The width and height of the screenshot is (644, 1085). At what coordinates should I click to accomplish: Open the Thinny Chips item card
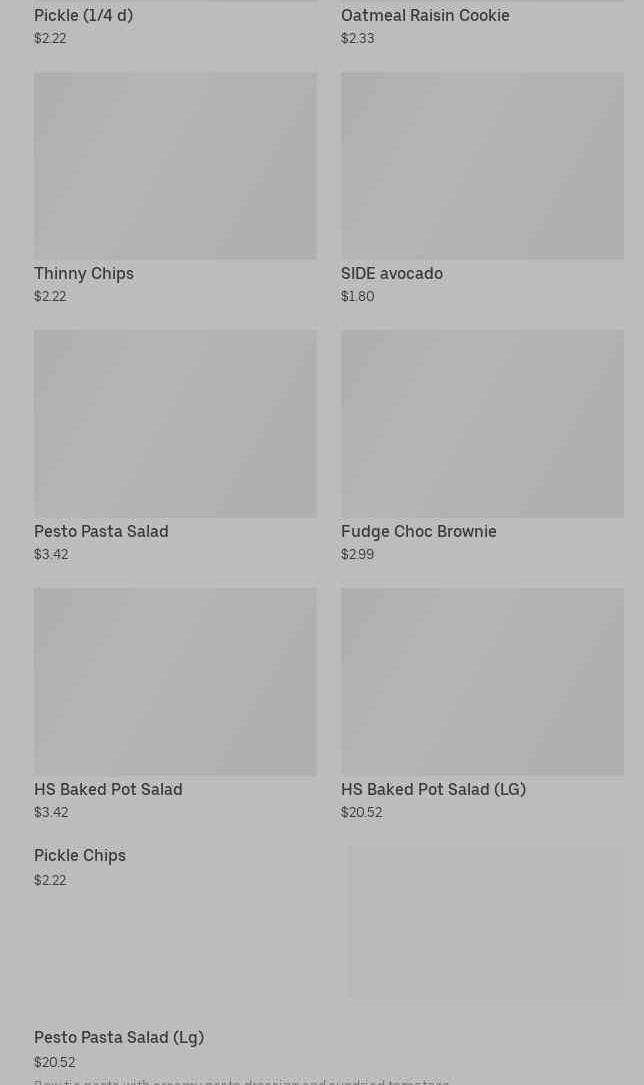175,188
